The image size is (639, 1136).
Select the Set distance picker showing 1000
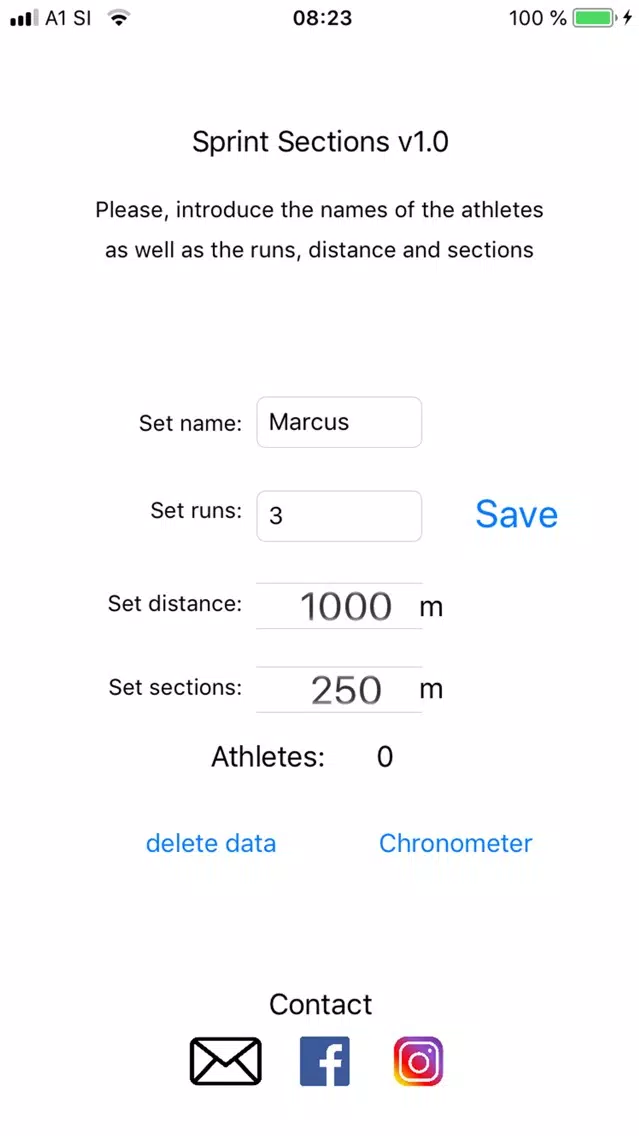[x=339, y=606]
